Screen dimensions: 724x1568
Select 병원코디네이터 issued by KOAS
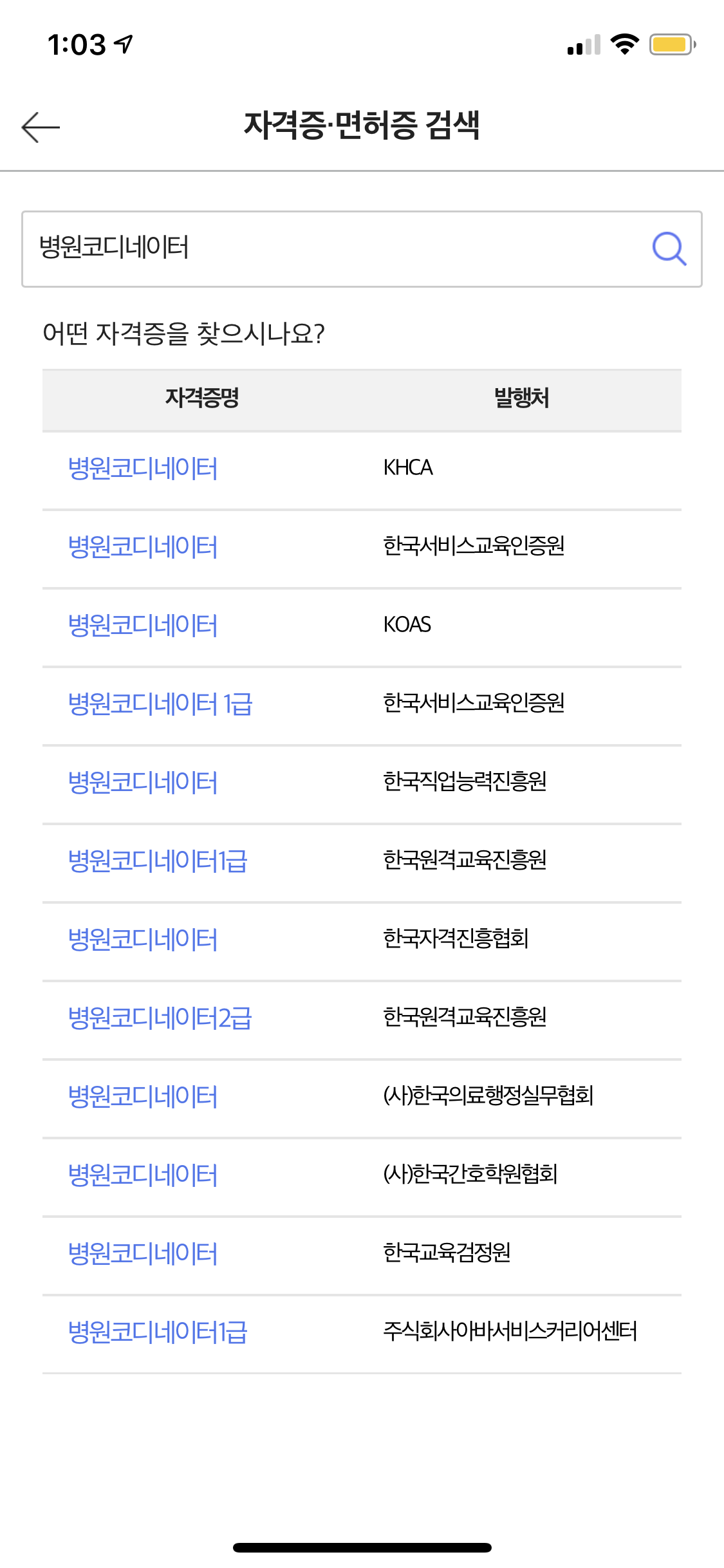tap(143, 626)
